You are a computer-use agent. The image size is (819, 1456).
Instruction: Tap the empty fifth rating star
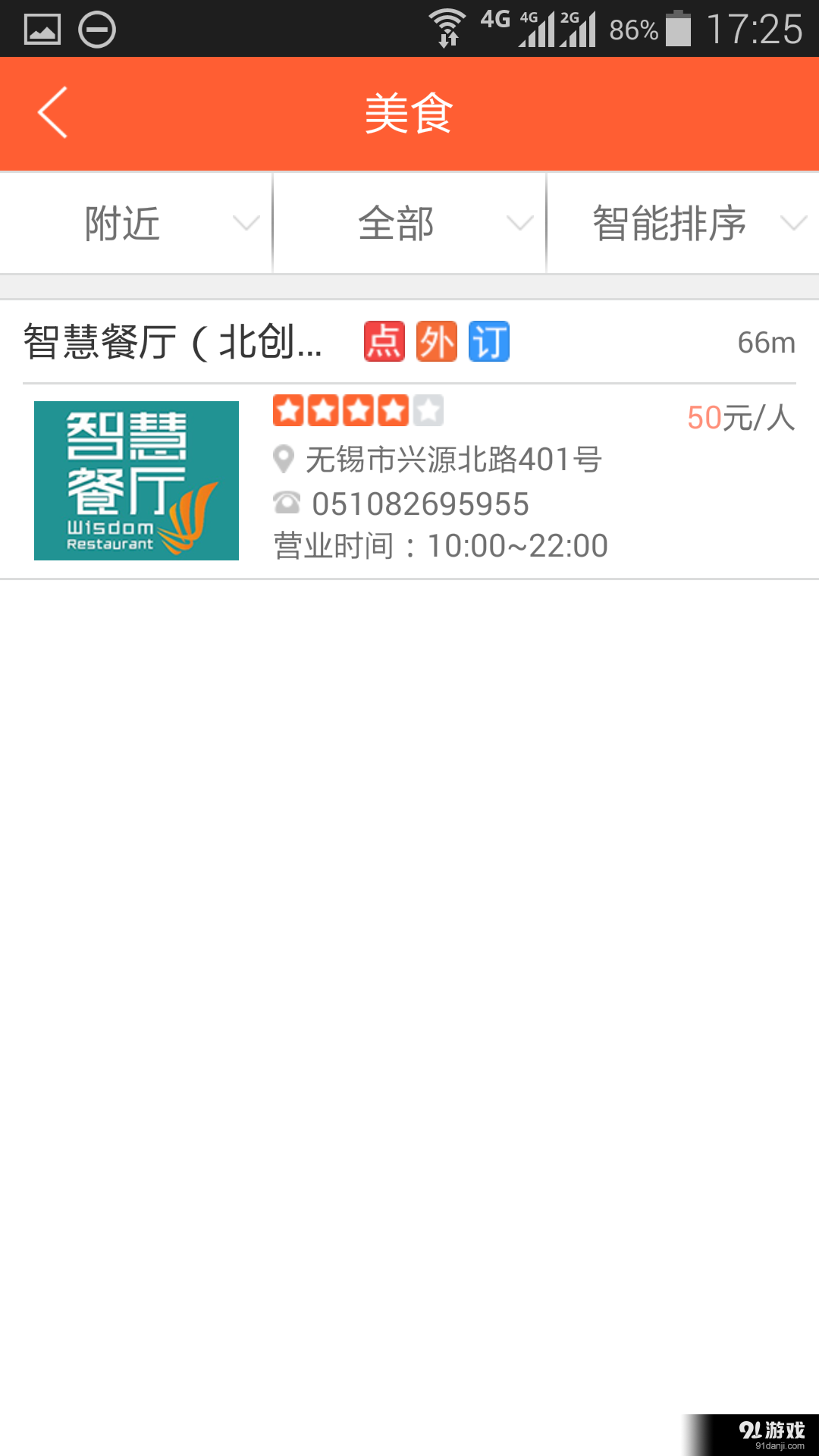pyautogui.click(x=428, y=410)
